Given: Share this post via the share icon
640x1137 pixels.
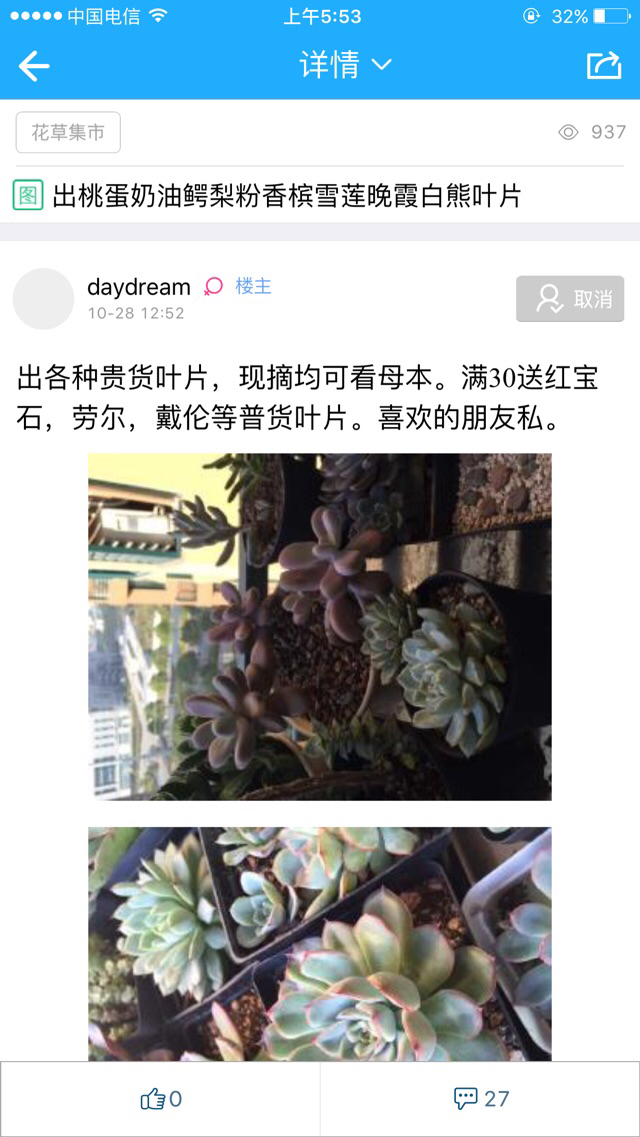Looking at the screenshot, I should click(x=604, y=65).
